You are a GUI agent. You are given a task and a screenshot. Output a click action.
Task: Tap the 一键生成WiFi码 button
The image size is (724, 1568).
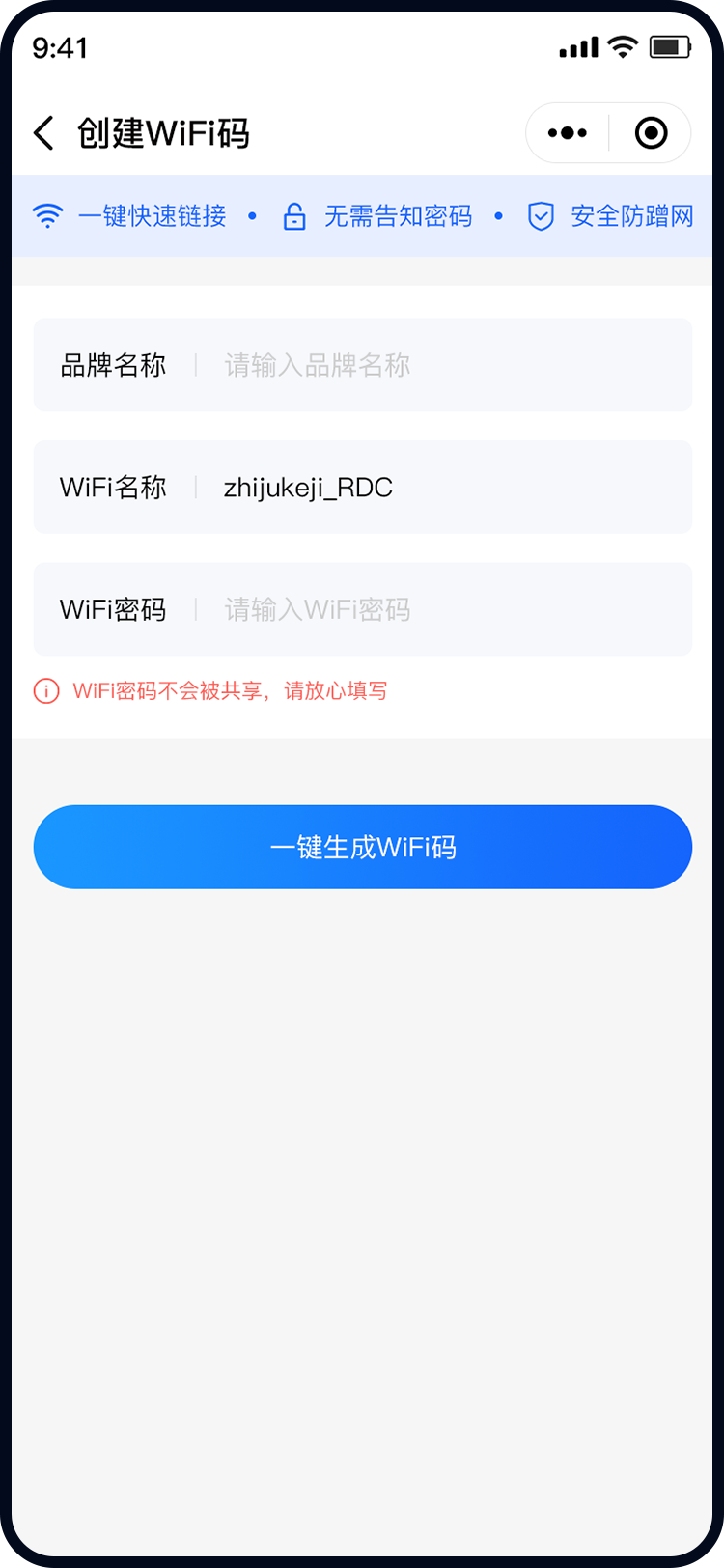pos(362,847)
